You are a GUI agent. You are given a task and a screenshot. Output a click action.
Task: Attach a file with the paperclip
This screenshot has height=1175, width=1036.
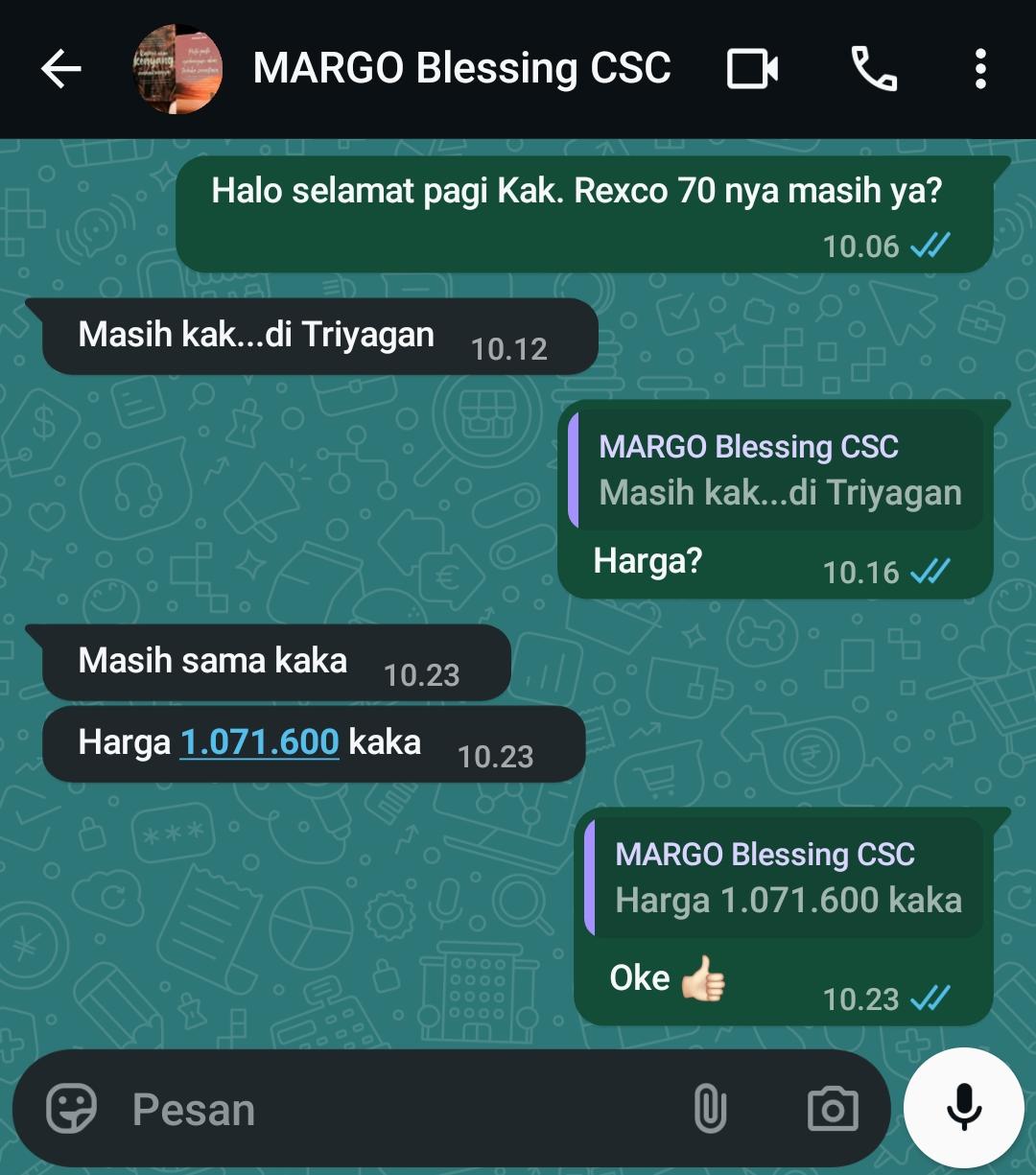tap(709, 1110)
